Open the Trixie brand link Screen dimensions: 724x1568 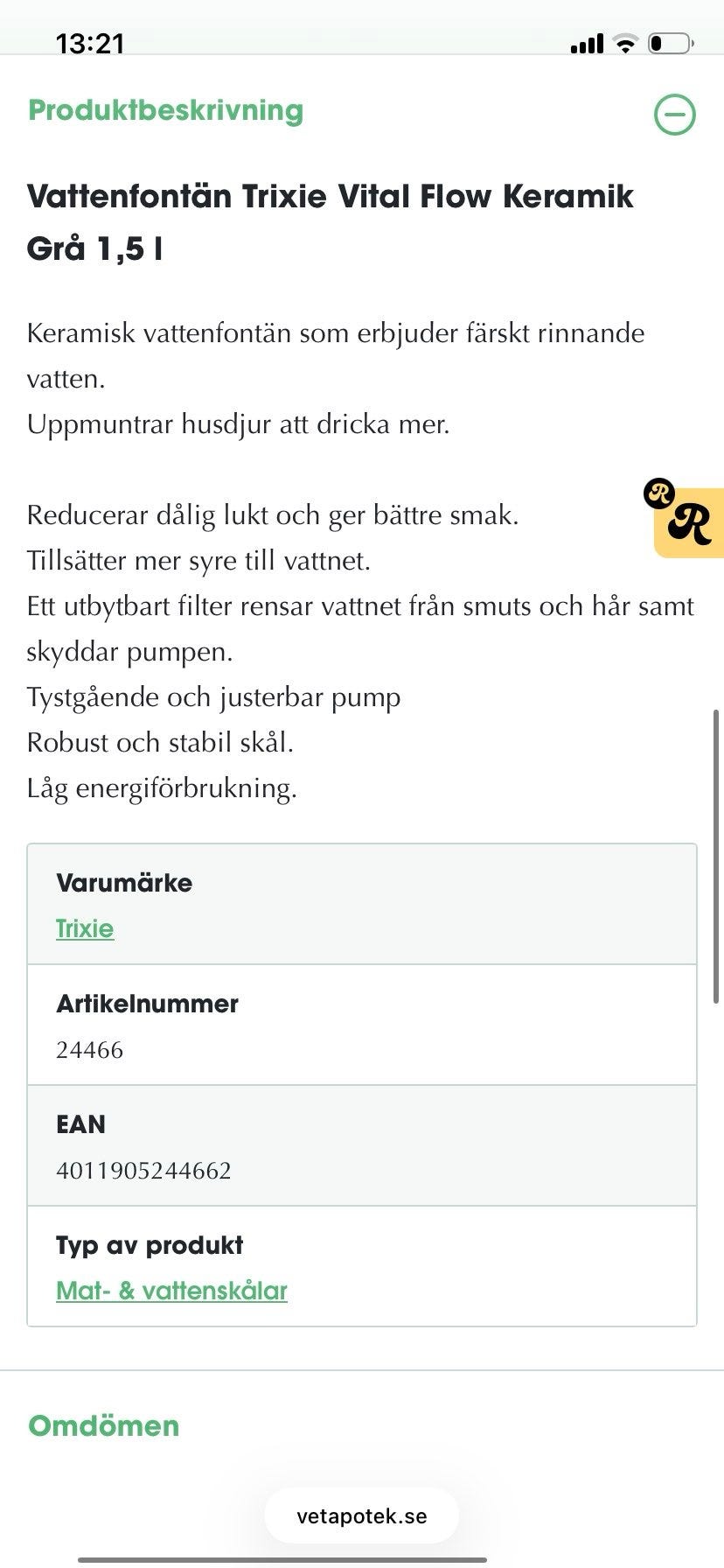pyautogui.click(x=85, y=928)
